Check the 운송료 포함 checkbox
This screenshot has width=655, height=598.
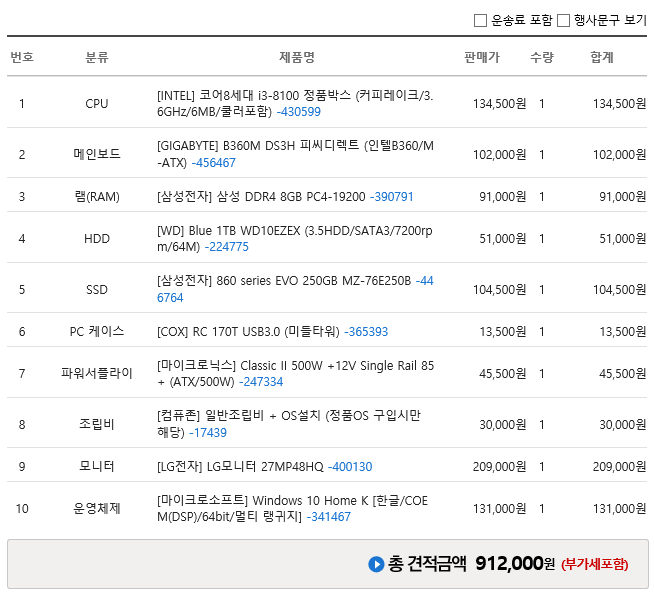click(x=480, y=20)
